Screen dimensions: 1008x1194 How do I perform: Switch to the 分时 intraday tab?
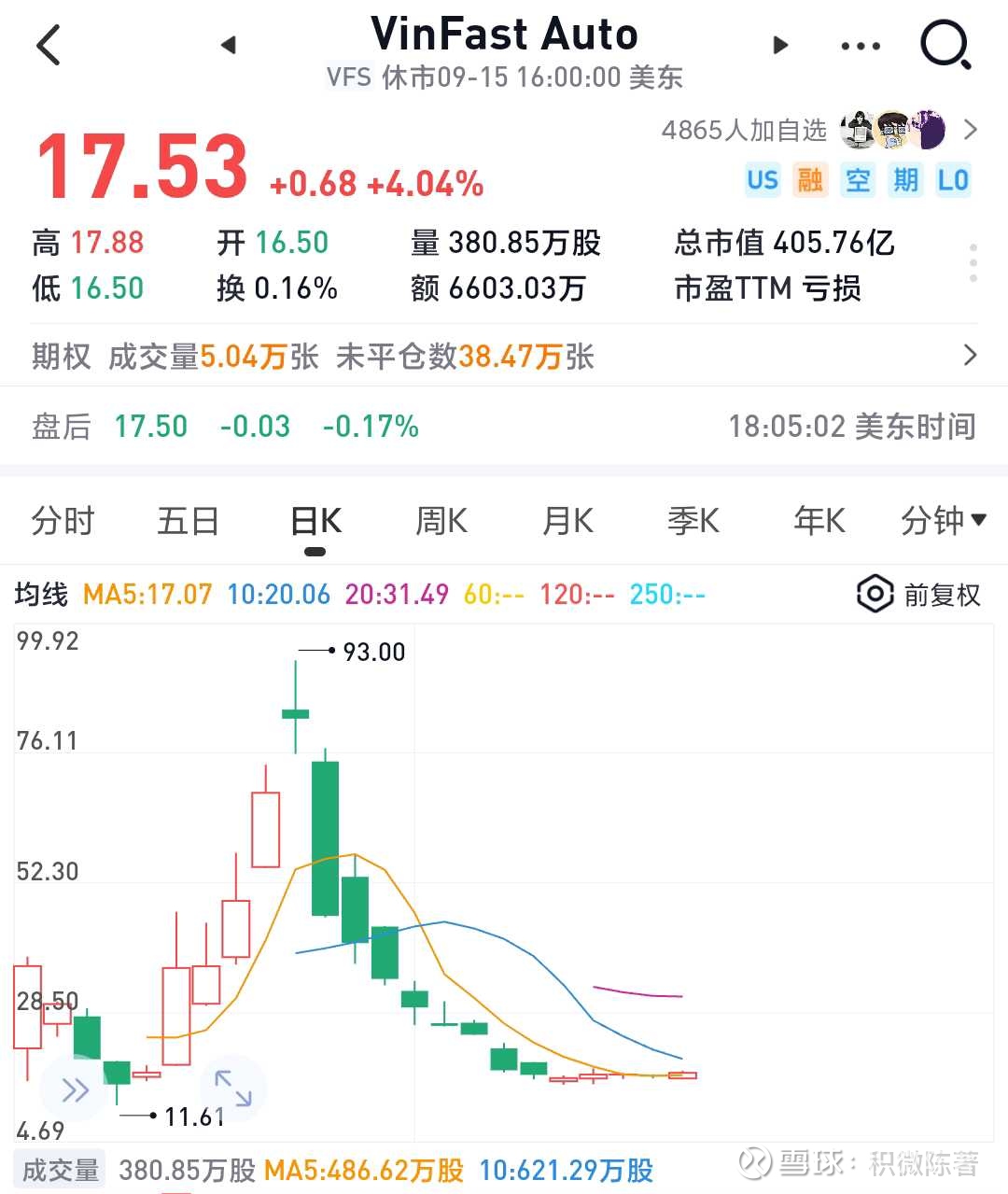[x=62, y=520]
